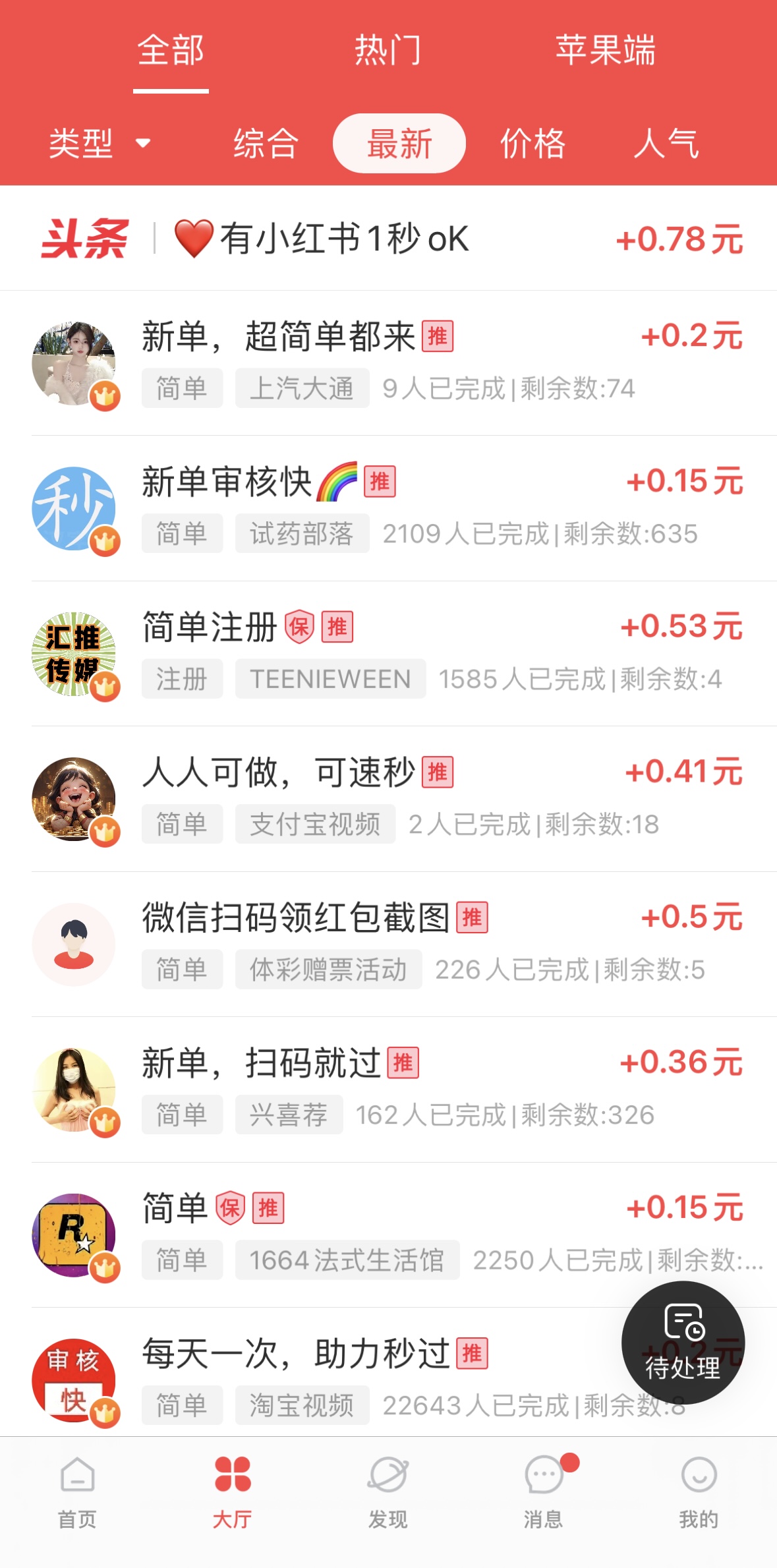
Task: Switch to the 热门 top tab
Action: click(388, 50)
